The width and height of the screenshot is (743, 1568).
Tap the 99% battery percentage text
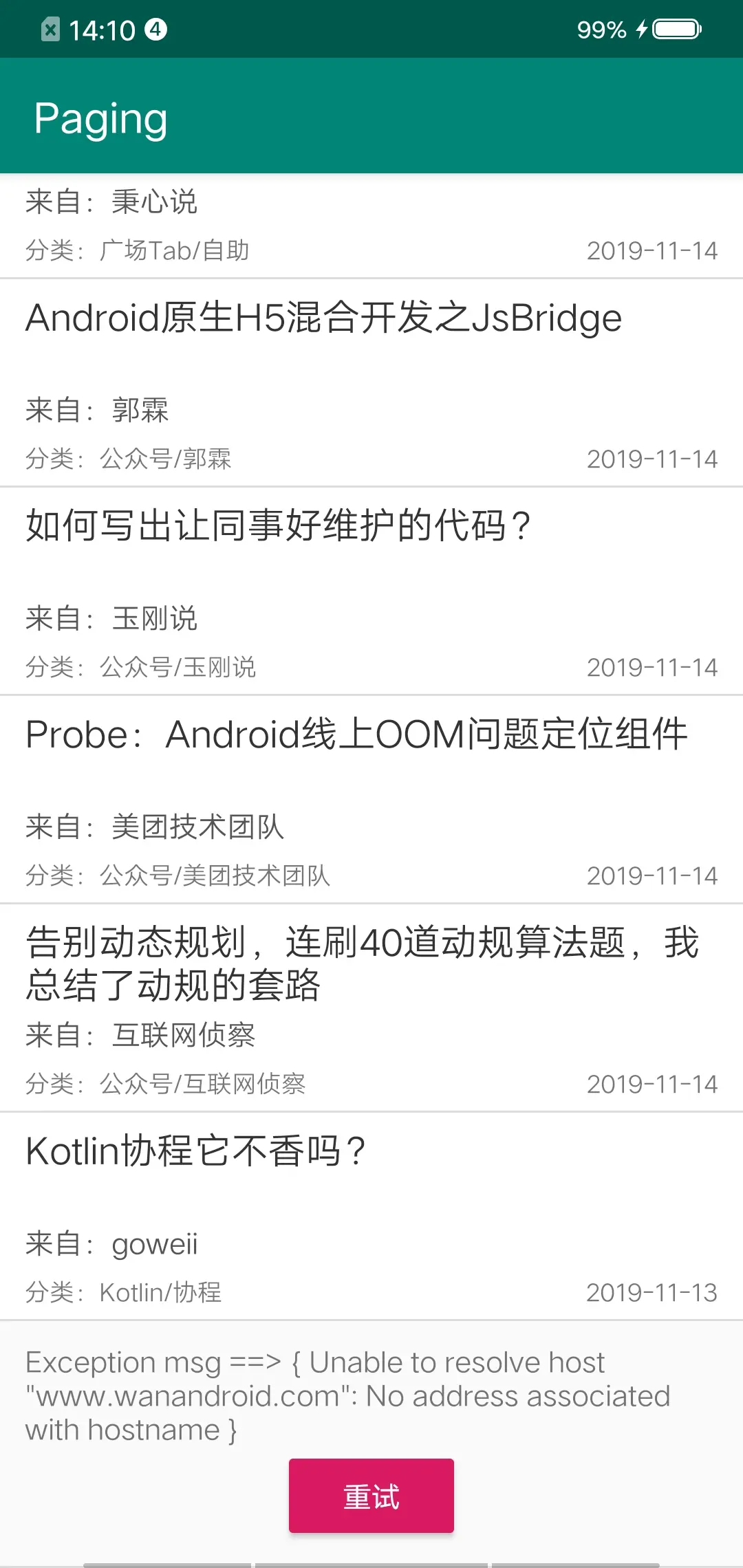point(601,29)
